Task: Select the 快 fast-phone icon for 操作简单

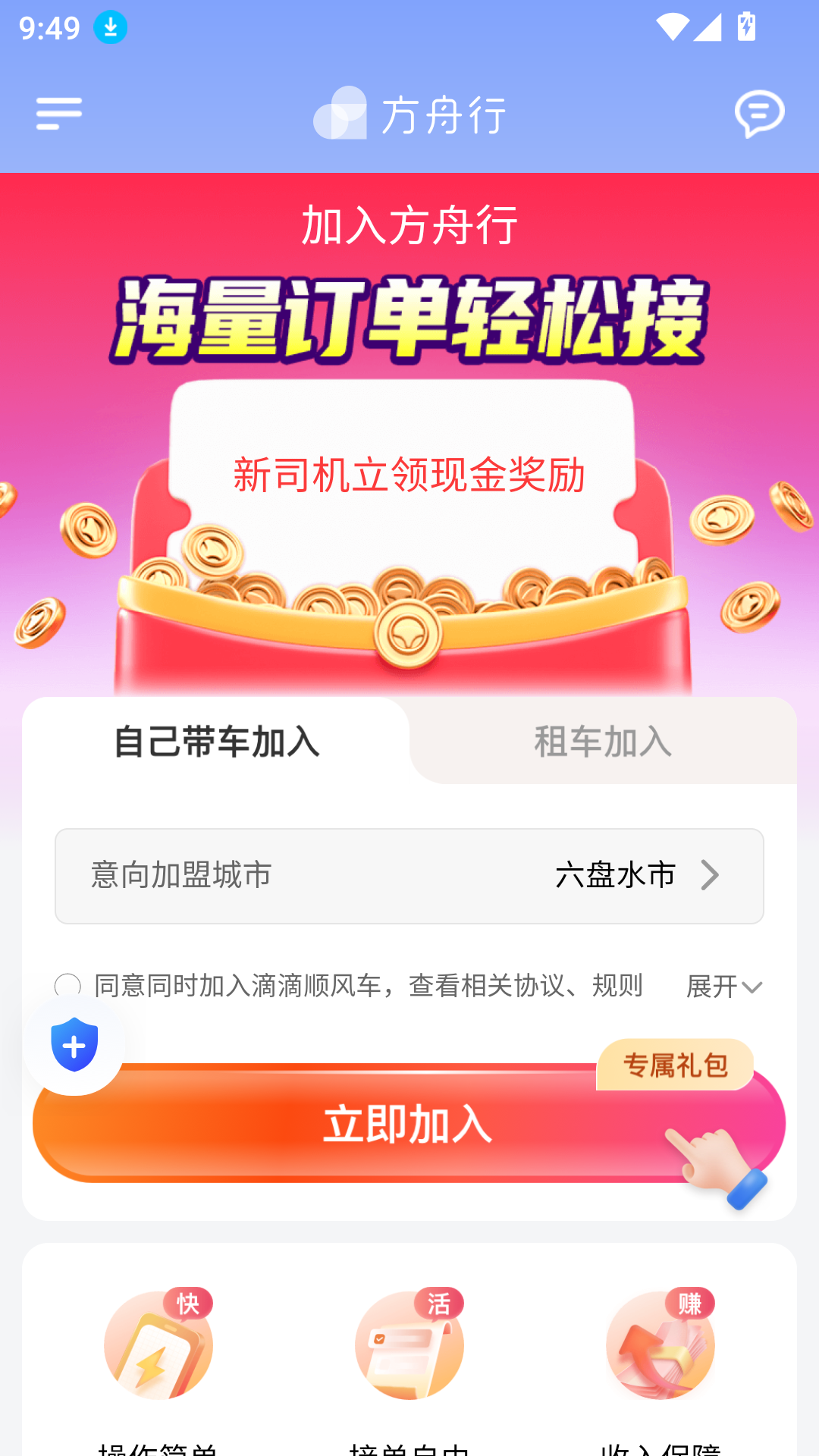Action: pos(157,1346)
